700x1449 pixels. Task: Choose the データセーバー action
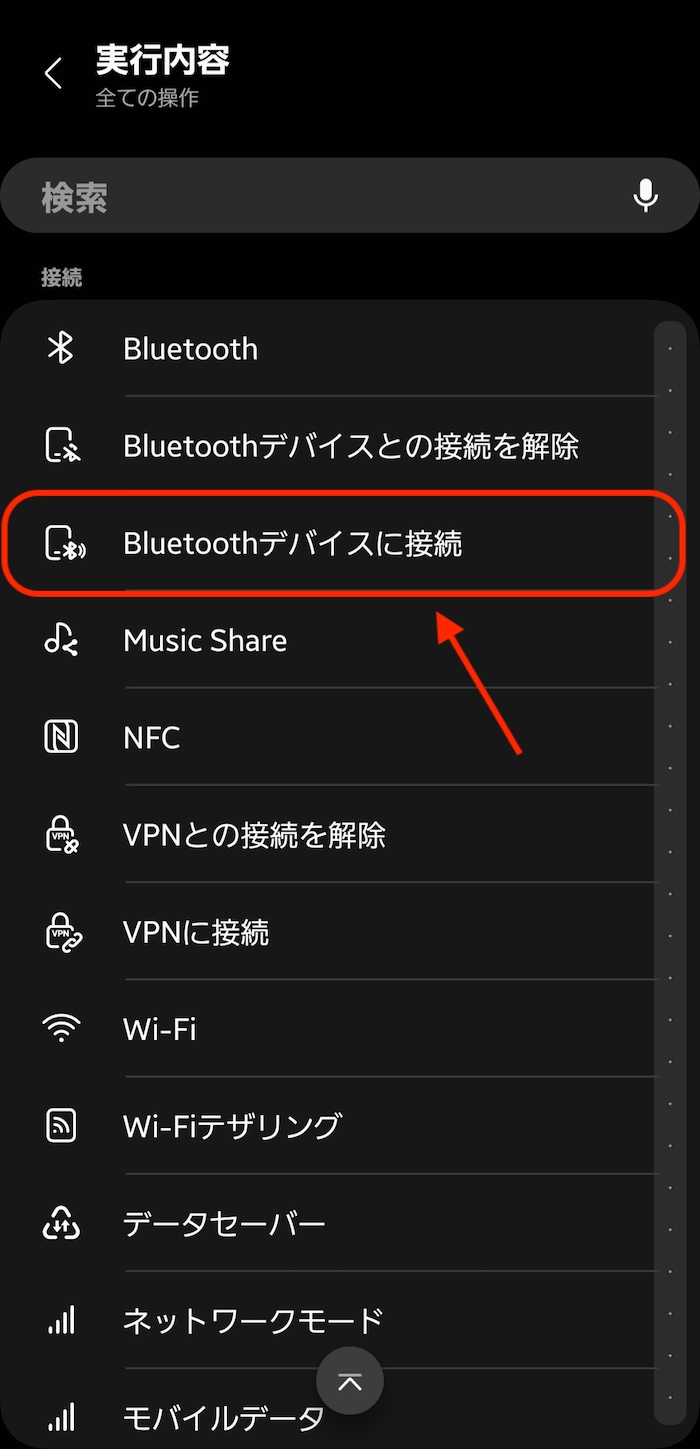coord(330,1223)
